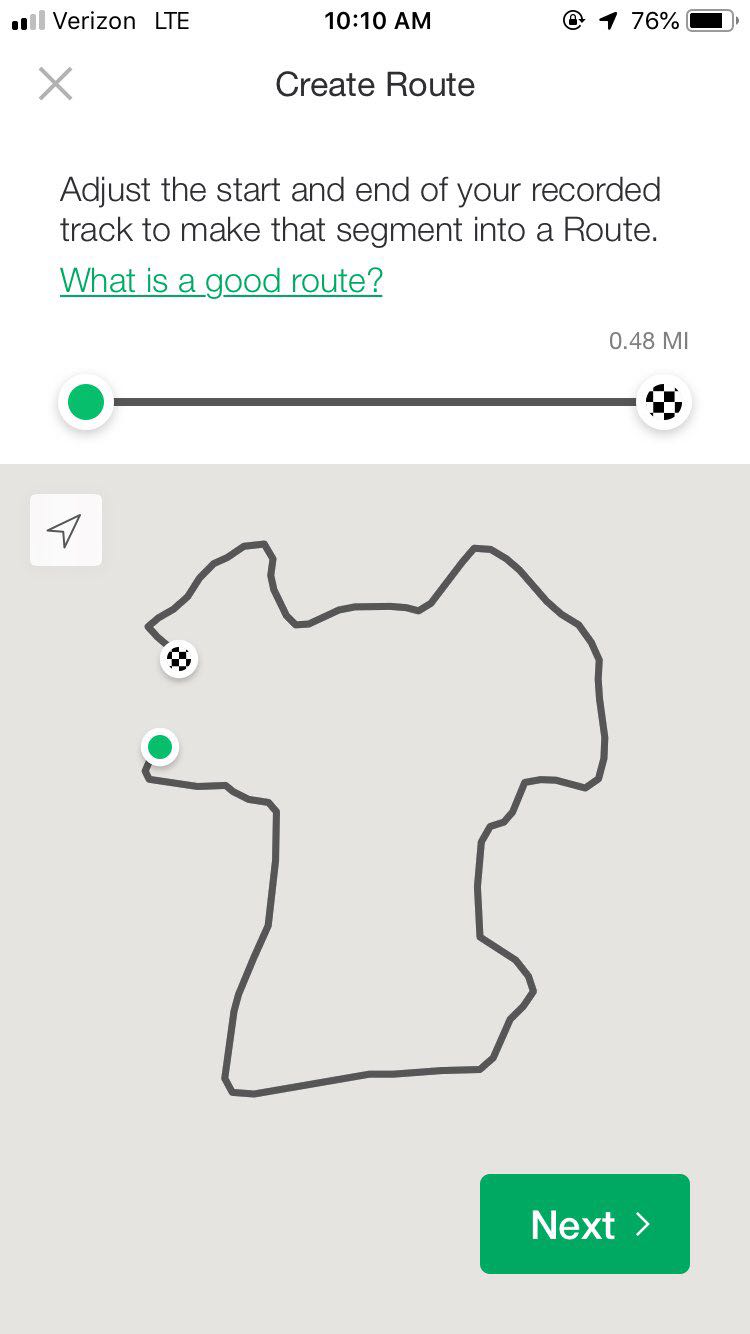The image size is (750, 1334).
Task: Continue with the Next button
Action: 584,1224
